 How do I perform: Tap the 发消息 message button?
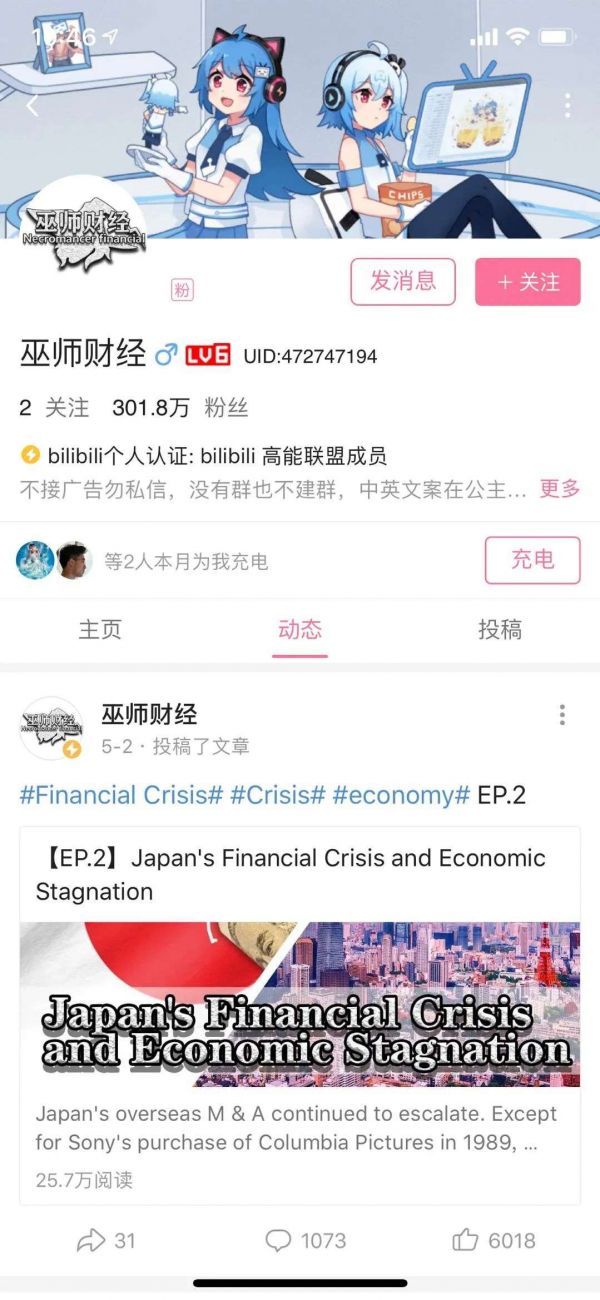pos(402,281)
